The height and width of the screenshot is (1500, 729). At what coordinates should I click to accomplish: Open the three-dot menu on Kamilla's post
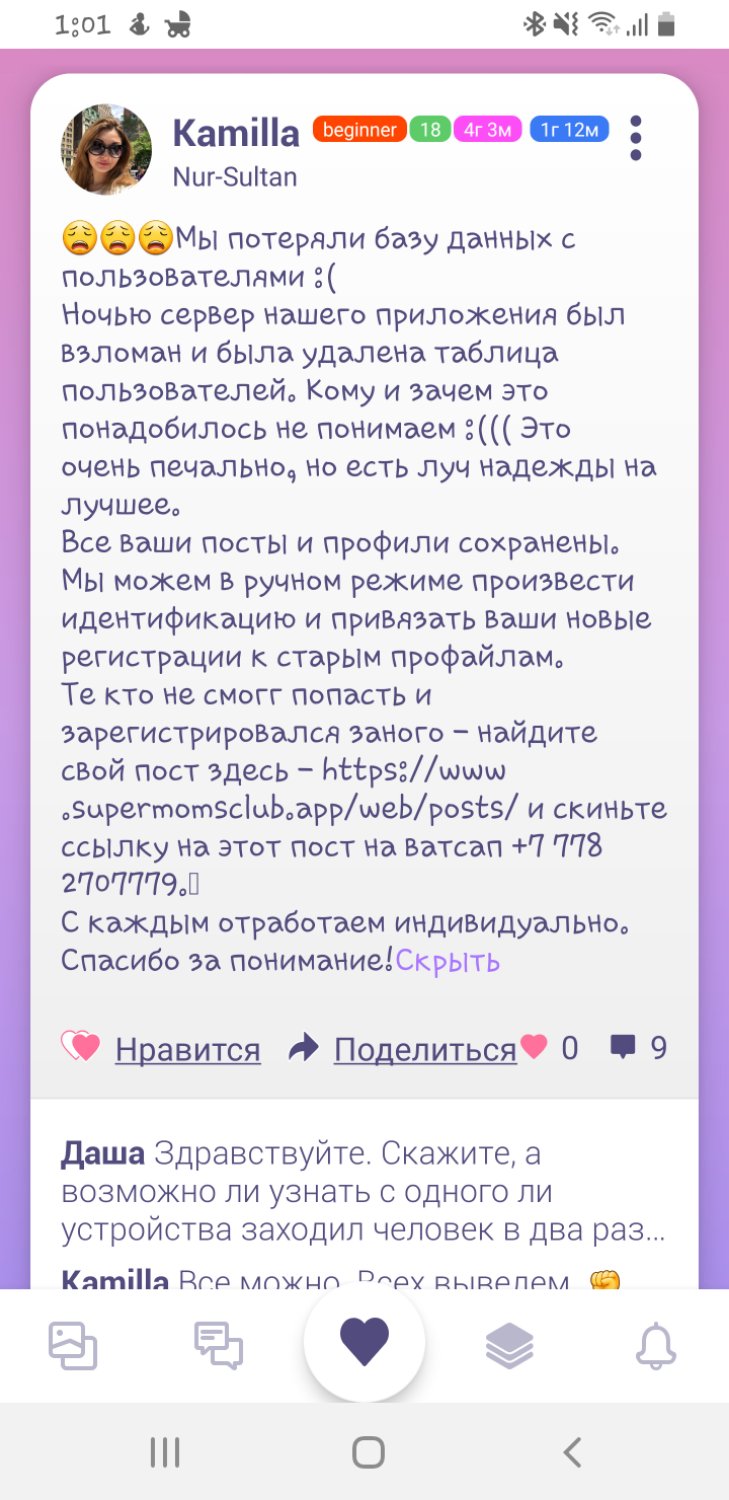(636, 139)
